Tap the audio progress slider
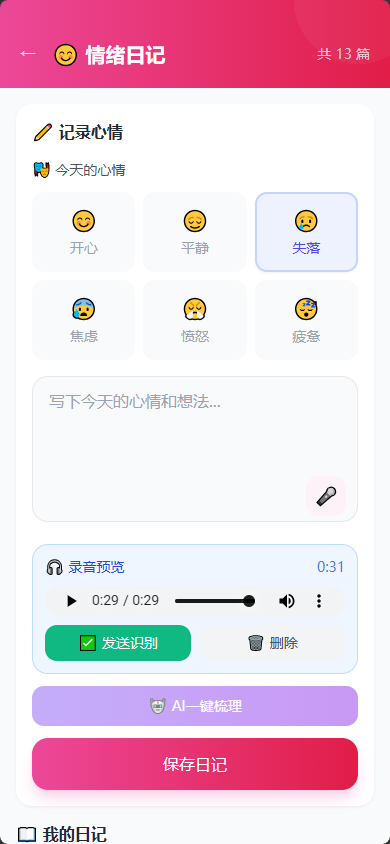 (214, 601)
